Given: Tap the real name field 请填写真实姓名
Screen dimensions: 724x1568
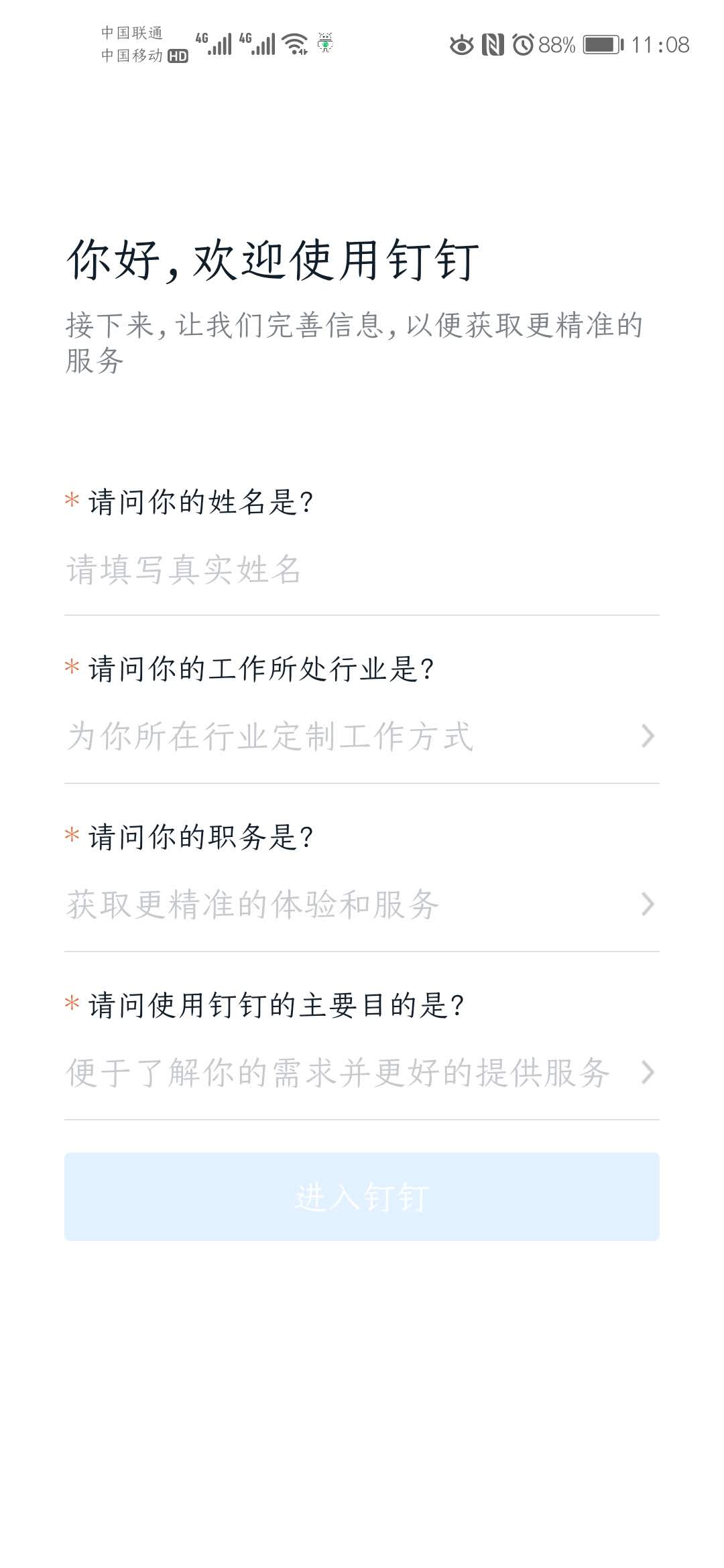Looking at the screenshot, I should point(361,570).
